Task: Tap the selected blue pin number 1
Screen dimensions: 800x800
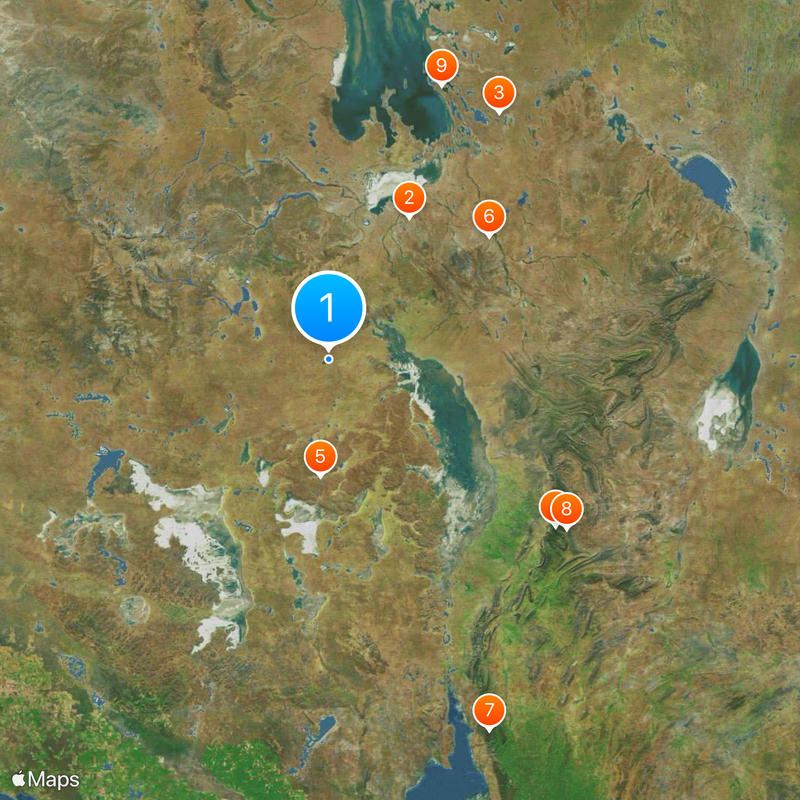Action: [329, 308]
